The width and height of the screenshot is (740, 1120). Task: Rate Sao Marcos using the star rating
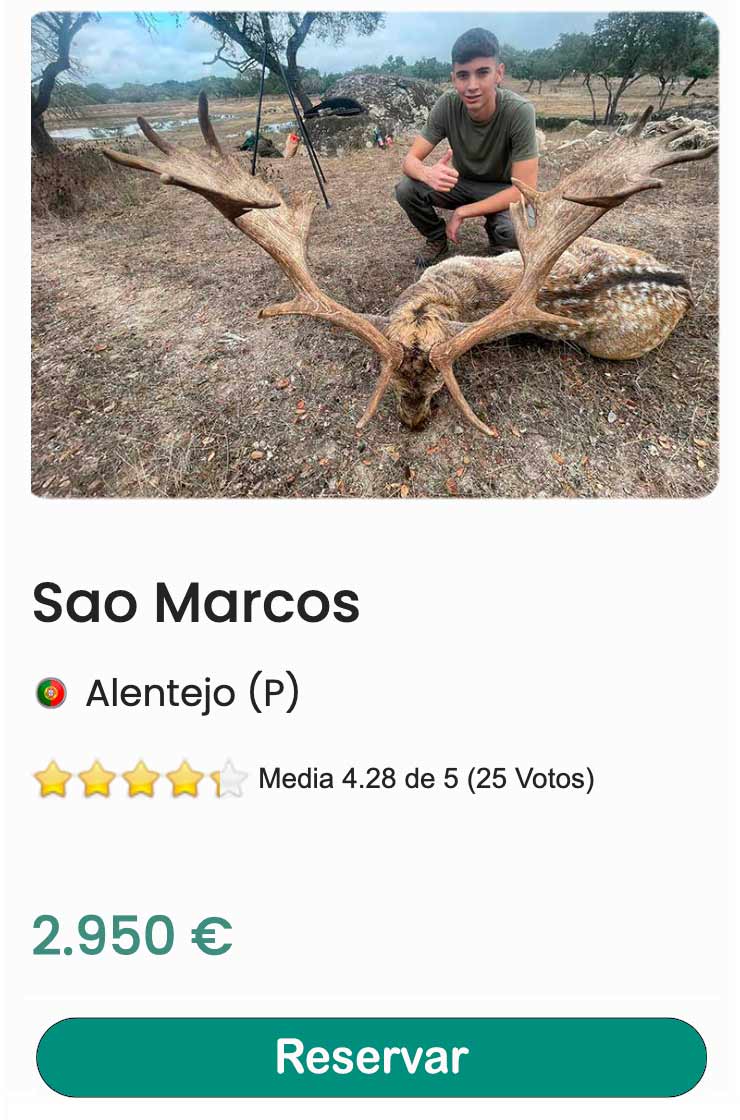[x=140, y=779]
